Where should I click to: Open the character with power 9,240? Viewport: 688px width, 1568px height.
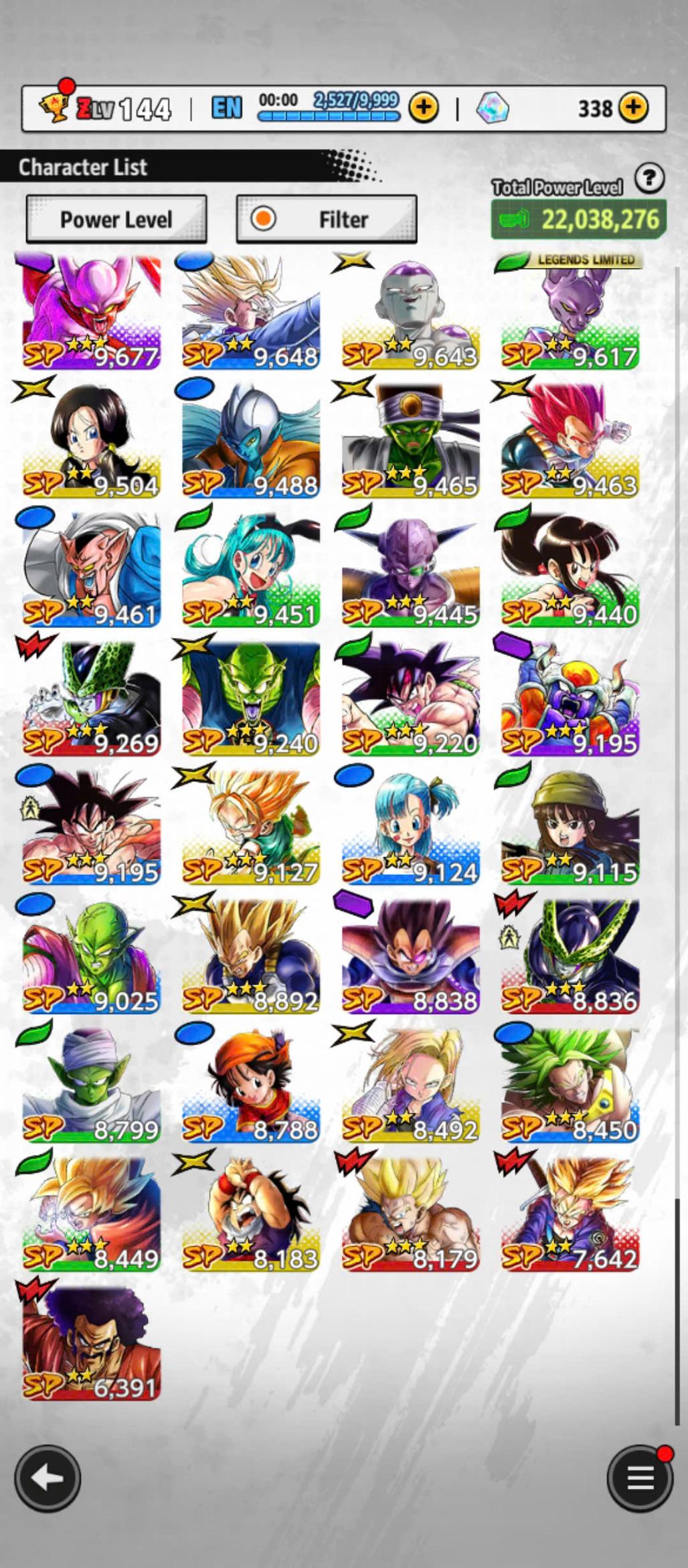[x=251, y=698]
